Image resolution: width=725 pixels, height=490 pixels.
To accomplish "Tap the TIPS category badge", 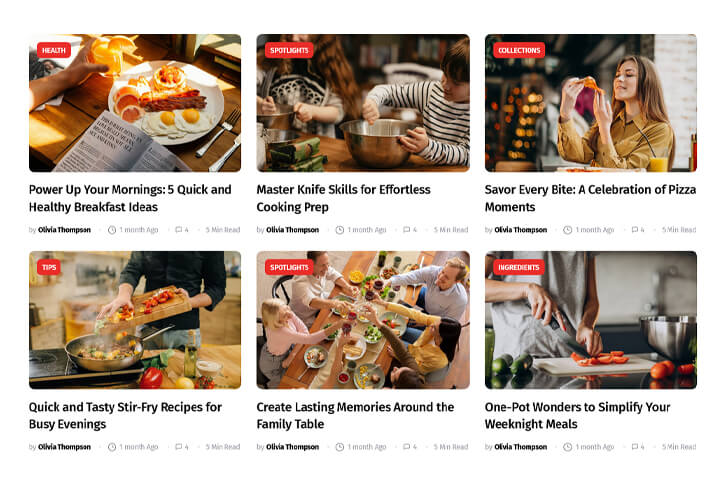I will 48,267.
